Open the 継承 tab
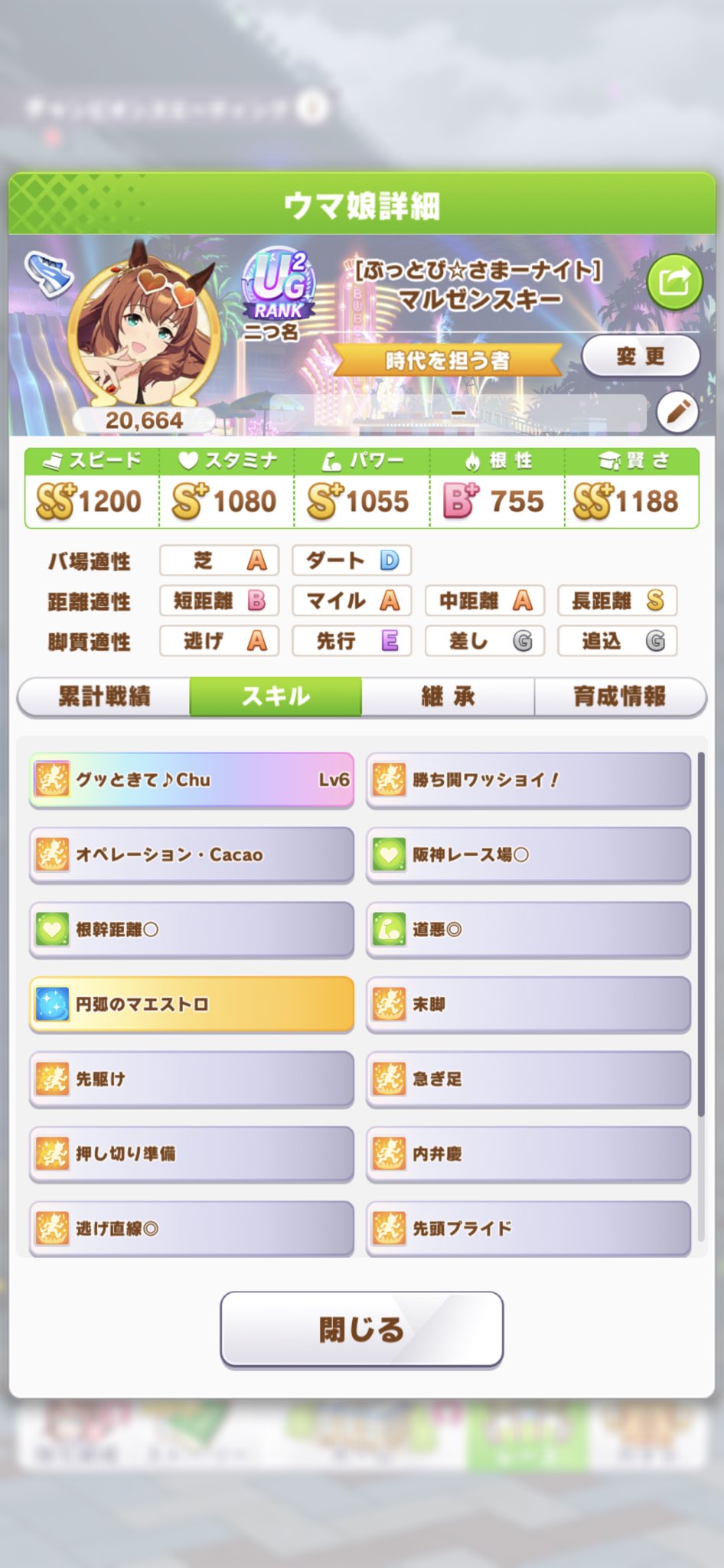Screen dimensions: 724x1568 point(448,697)
